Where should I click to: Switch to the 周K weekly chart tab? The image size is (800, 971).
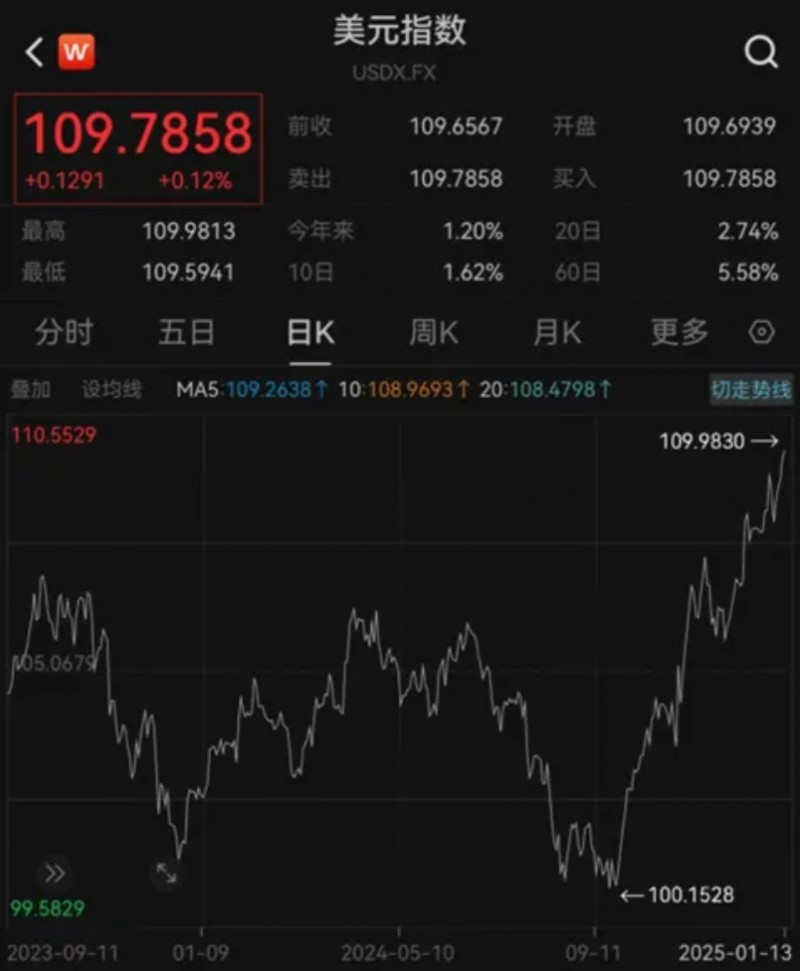(432, 333)
